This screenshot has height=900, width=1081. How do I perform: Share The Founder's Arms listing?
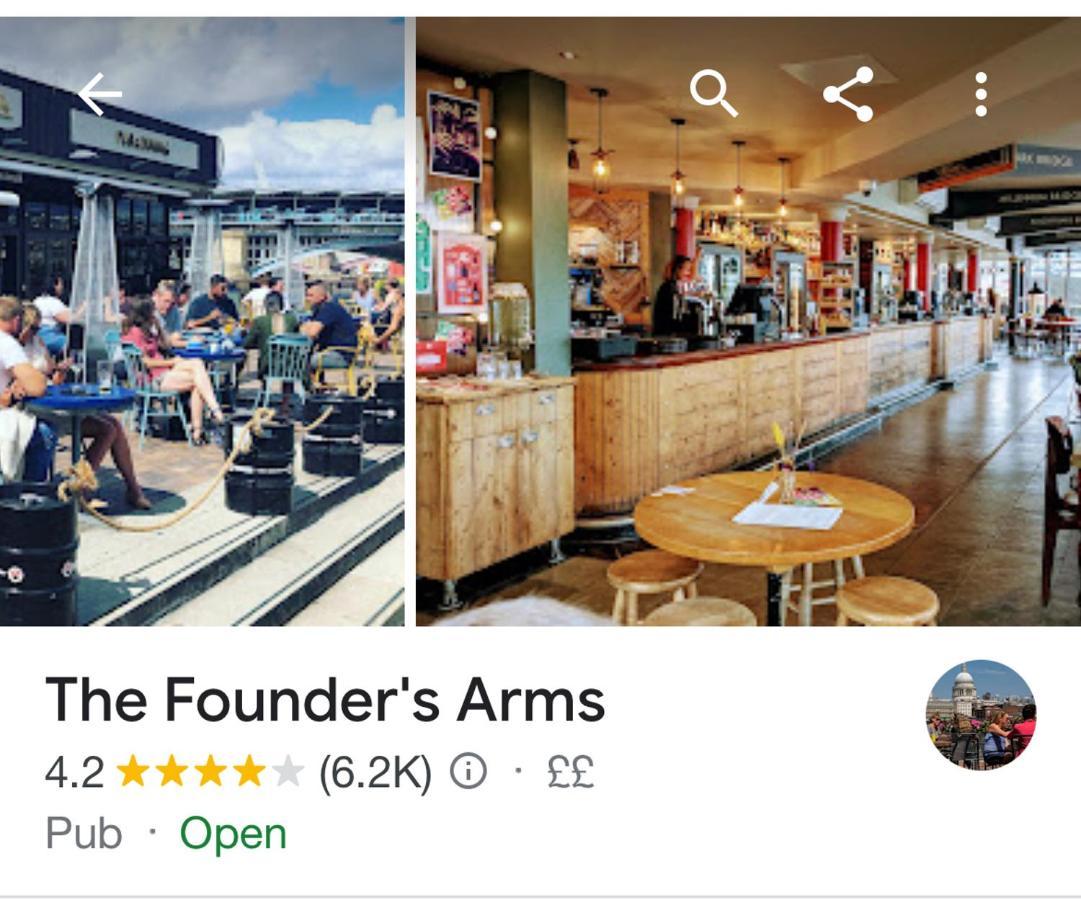848,94
